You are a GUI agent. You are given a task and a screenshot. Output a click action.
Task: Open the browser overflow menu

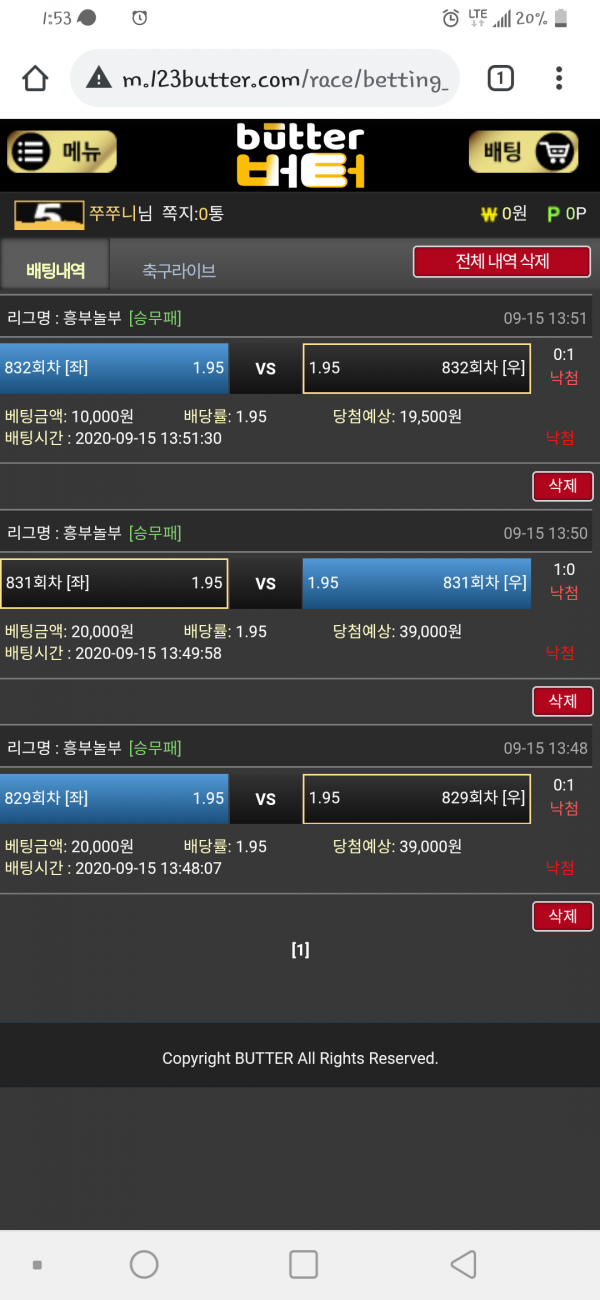559,78
